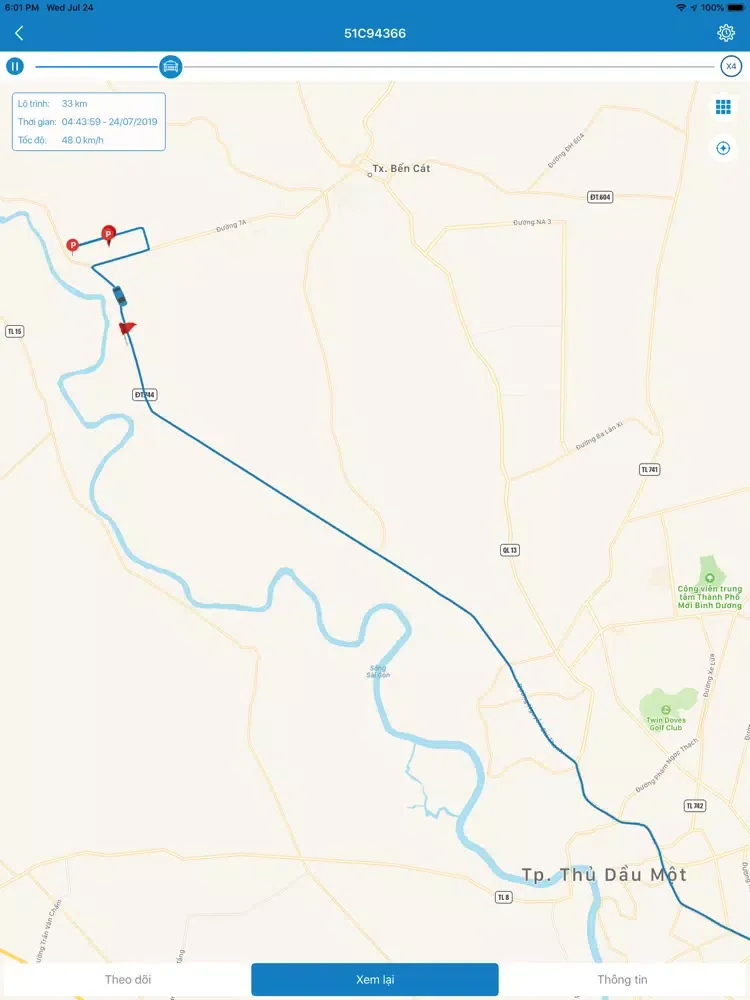Open the map layers grid icon

(x=723, y=107)
